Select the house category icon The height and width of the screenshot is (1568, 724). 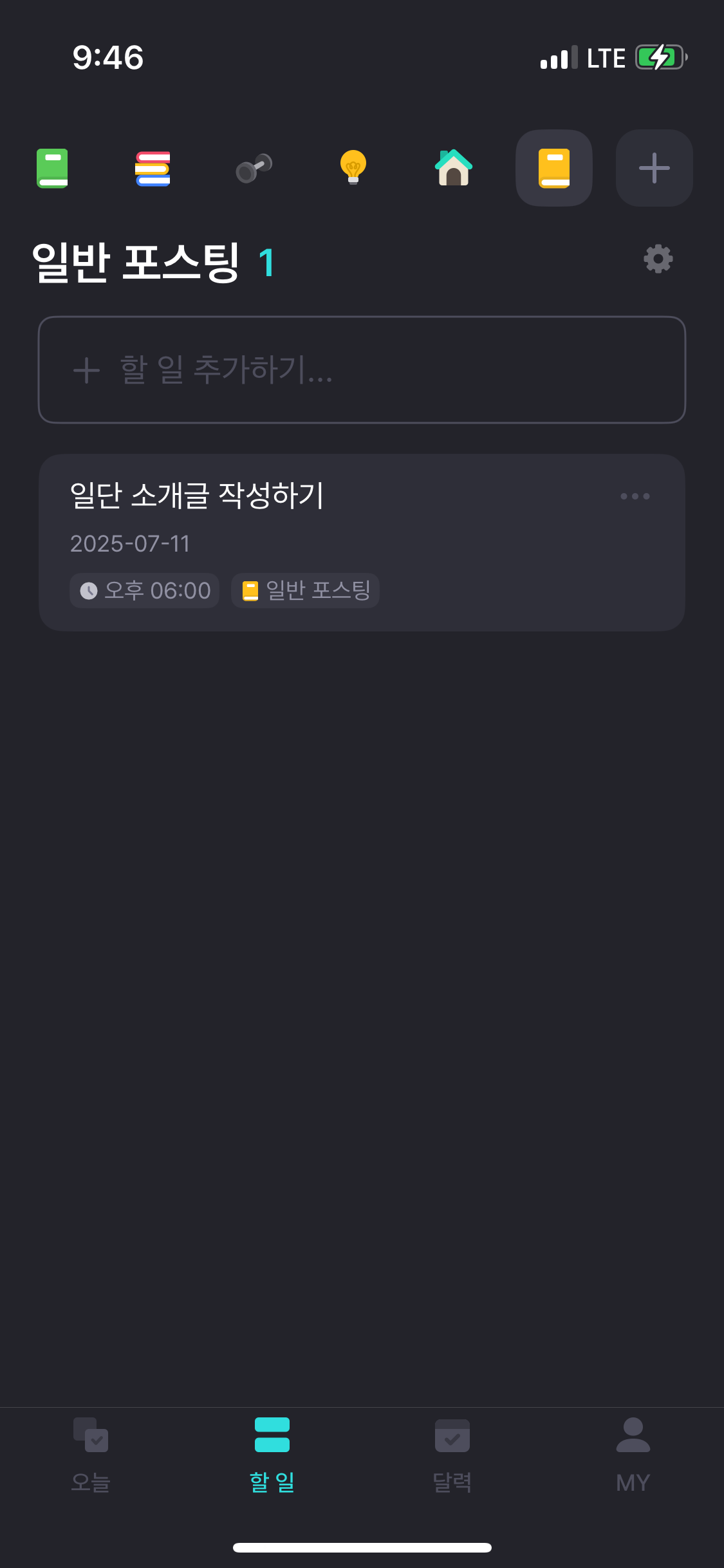tap(454, 167)
